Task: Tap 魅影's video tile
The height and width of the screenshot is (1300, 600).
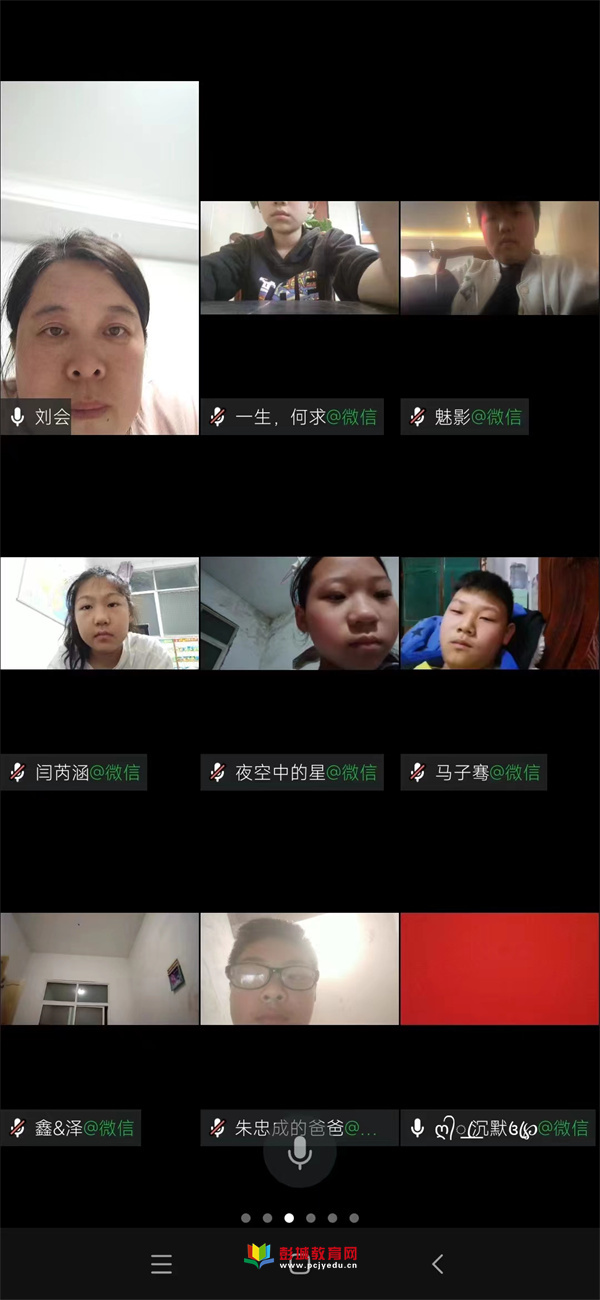Action: [x=499, y=258]
